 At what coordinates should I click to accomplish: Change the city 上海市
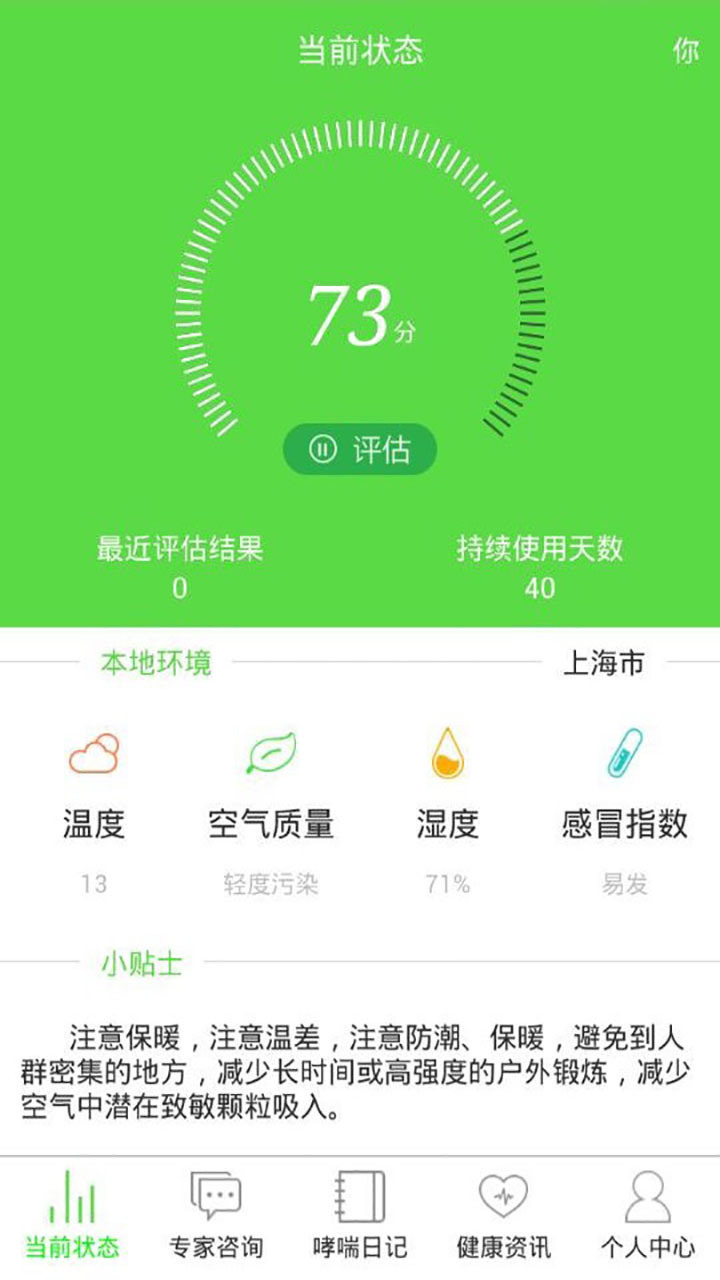click(603, 663)
